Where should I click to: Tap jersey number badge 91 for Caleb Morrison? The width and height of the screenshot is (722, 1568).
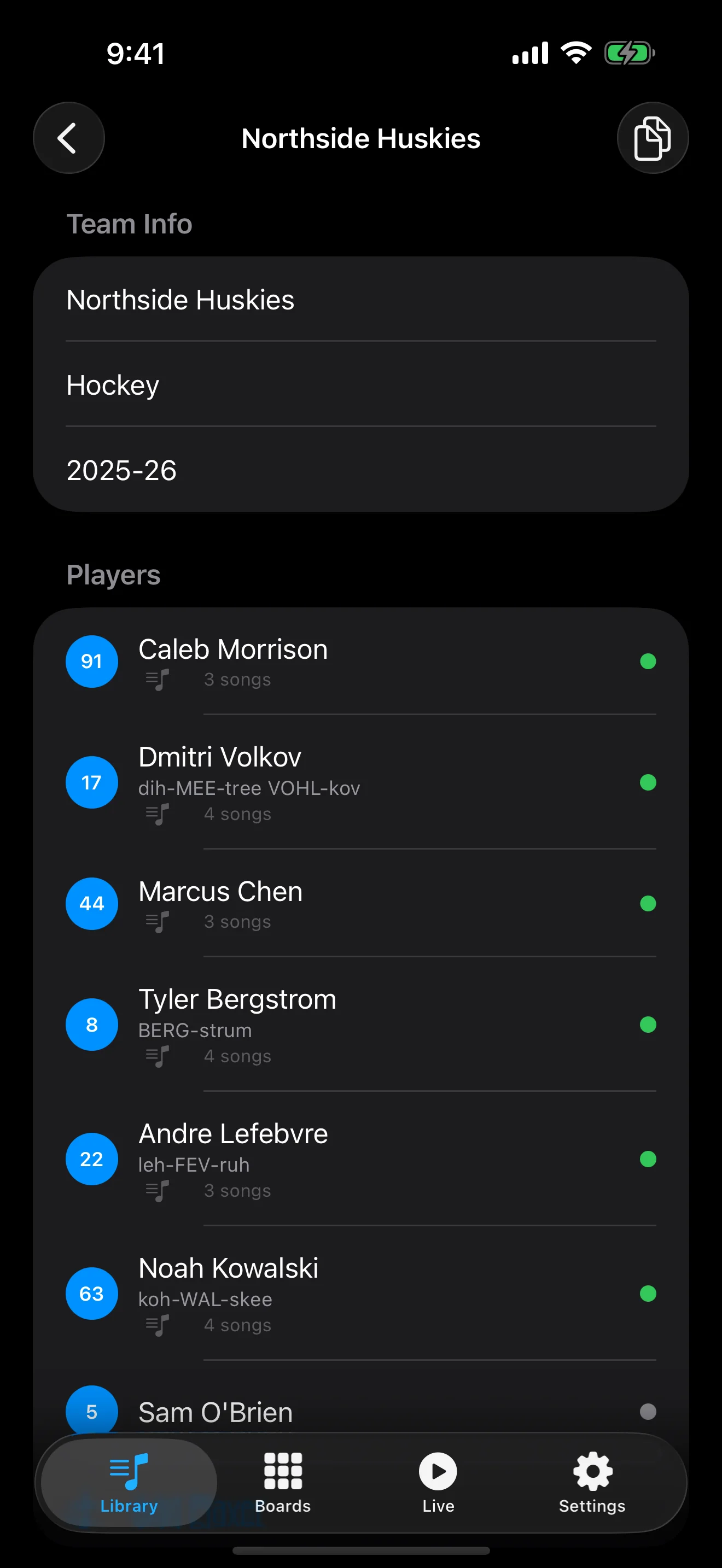click(91, 661)
